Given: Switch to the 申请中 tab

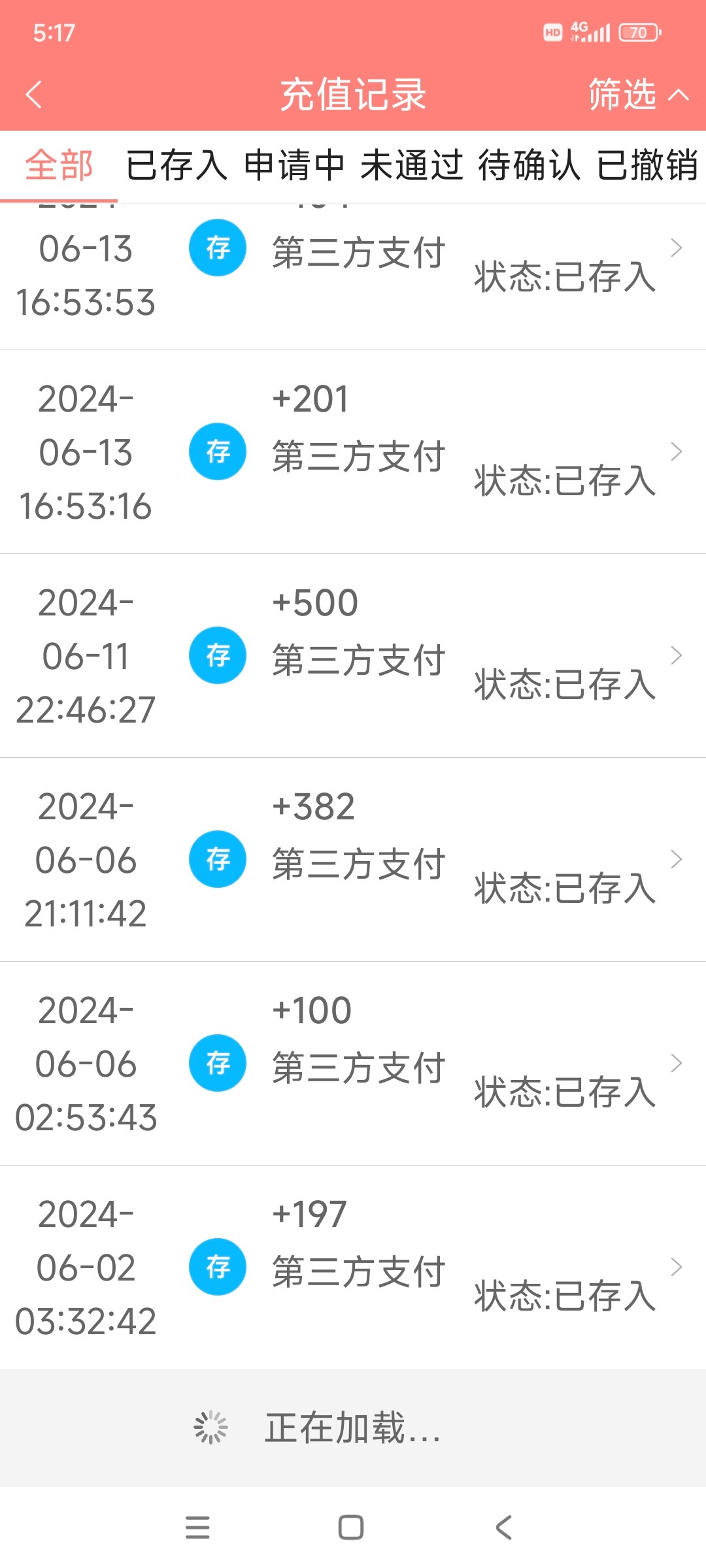Looking at the screenshot, I should (294, 165).
